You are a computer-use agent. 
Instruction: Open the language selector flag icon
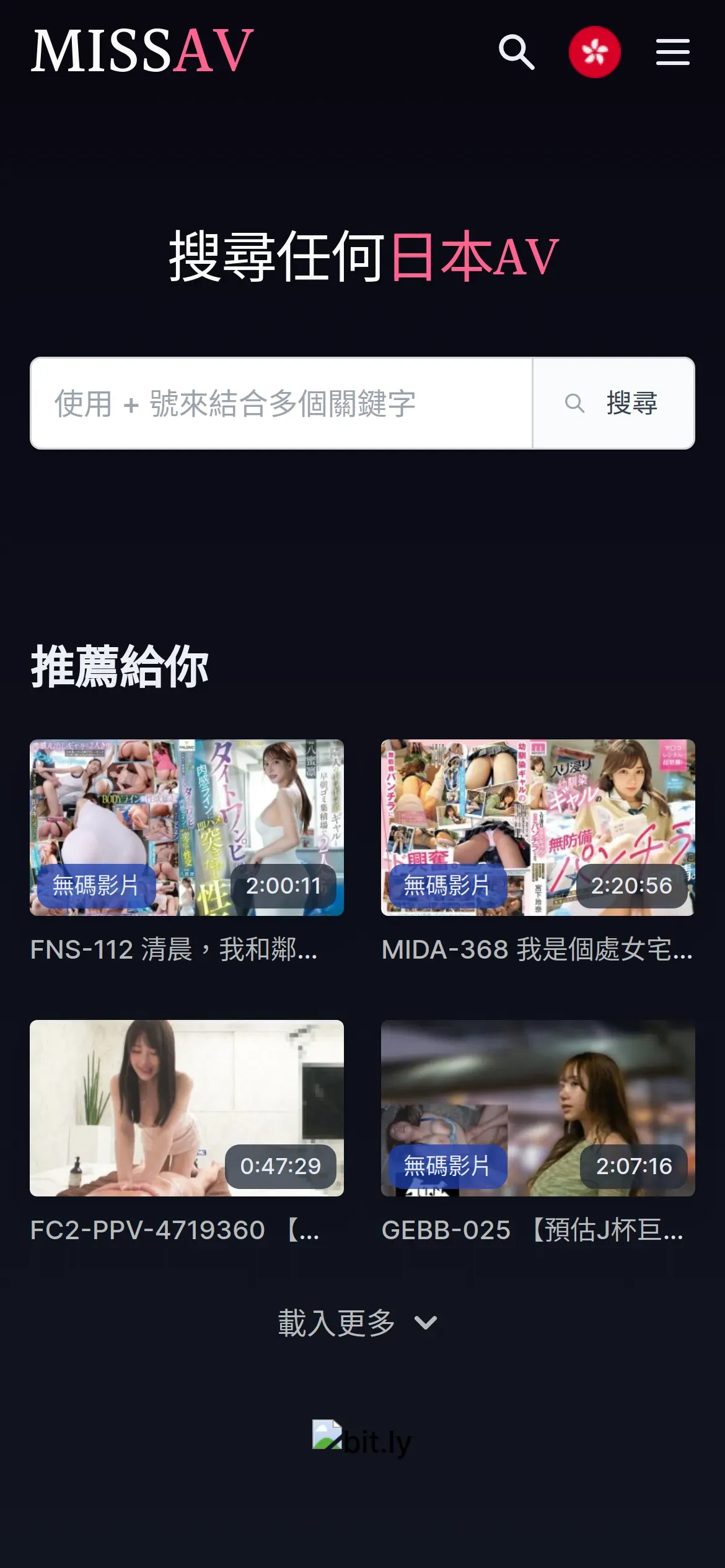tap(594, 52)
